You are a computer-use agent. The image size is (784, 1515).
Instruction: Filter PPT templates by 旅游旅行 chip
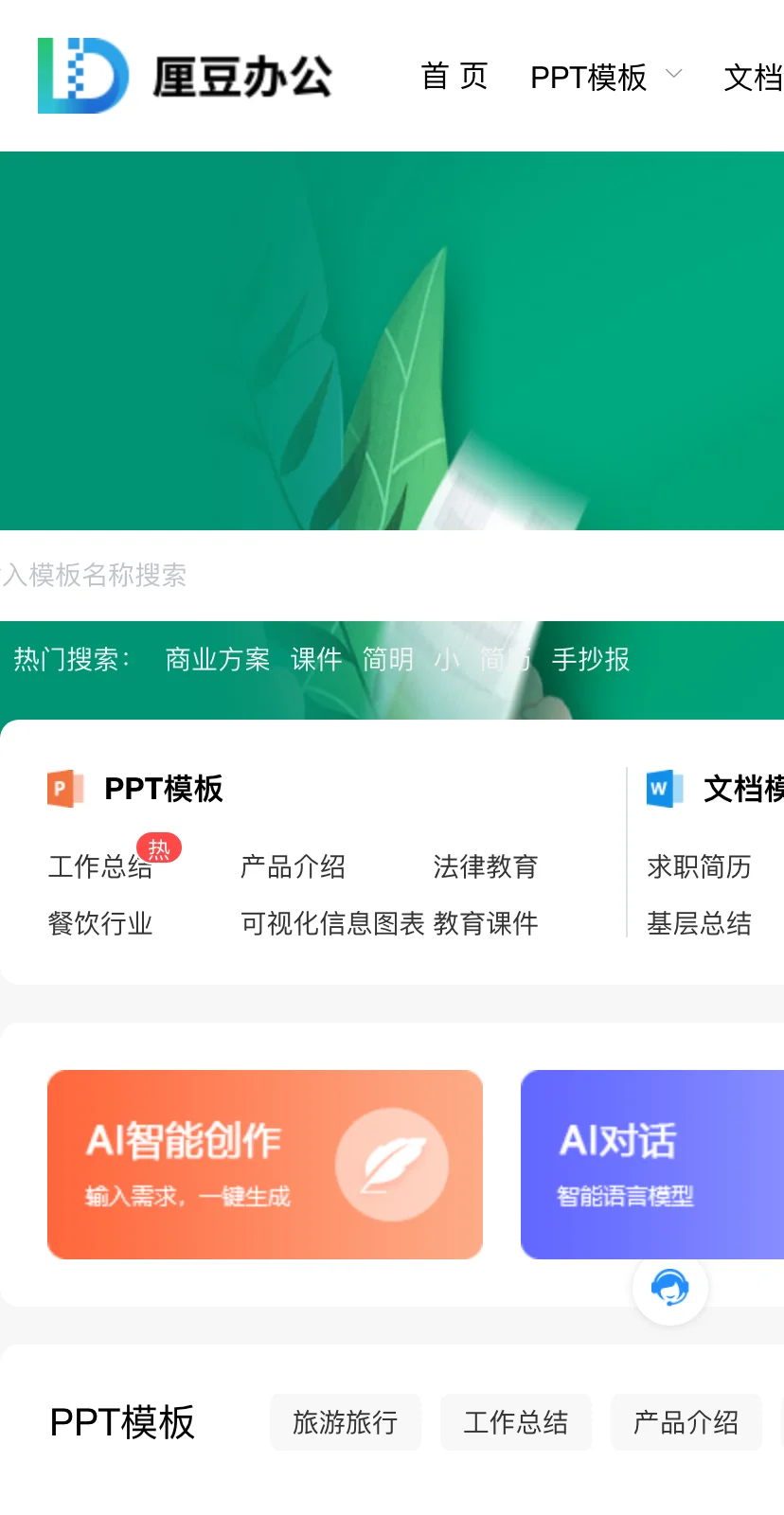tap(346, 1422)
